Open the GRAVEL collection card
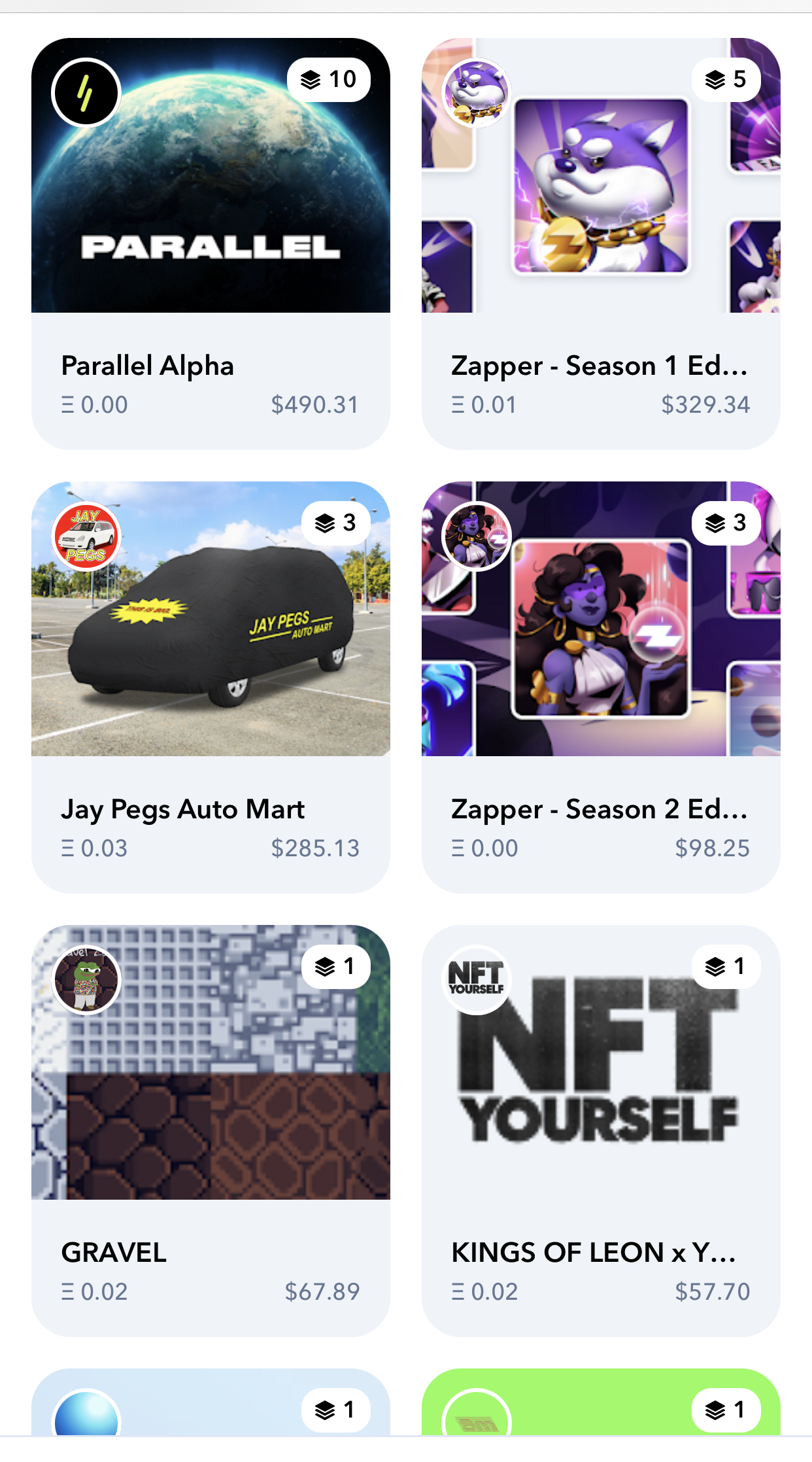The width and height of the screenshot is (812, 1462). coord(211,1130)
